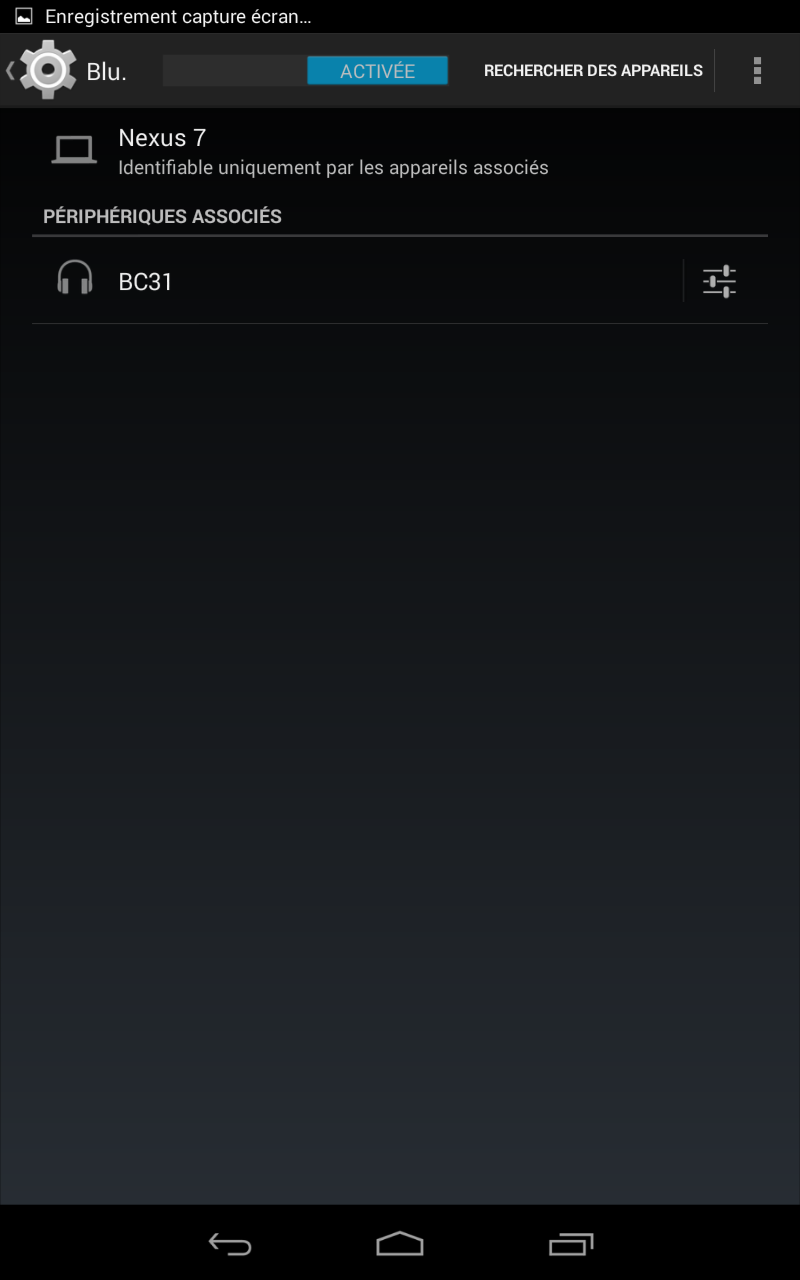Toggle the Bluetooth ACTIVÉE switch off

click(x=305, y=70)
